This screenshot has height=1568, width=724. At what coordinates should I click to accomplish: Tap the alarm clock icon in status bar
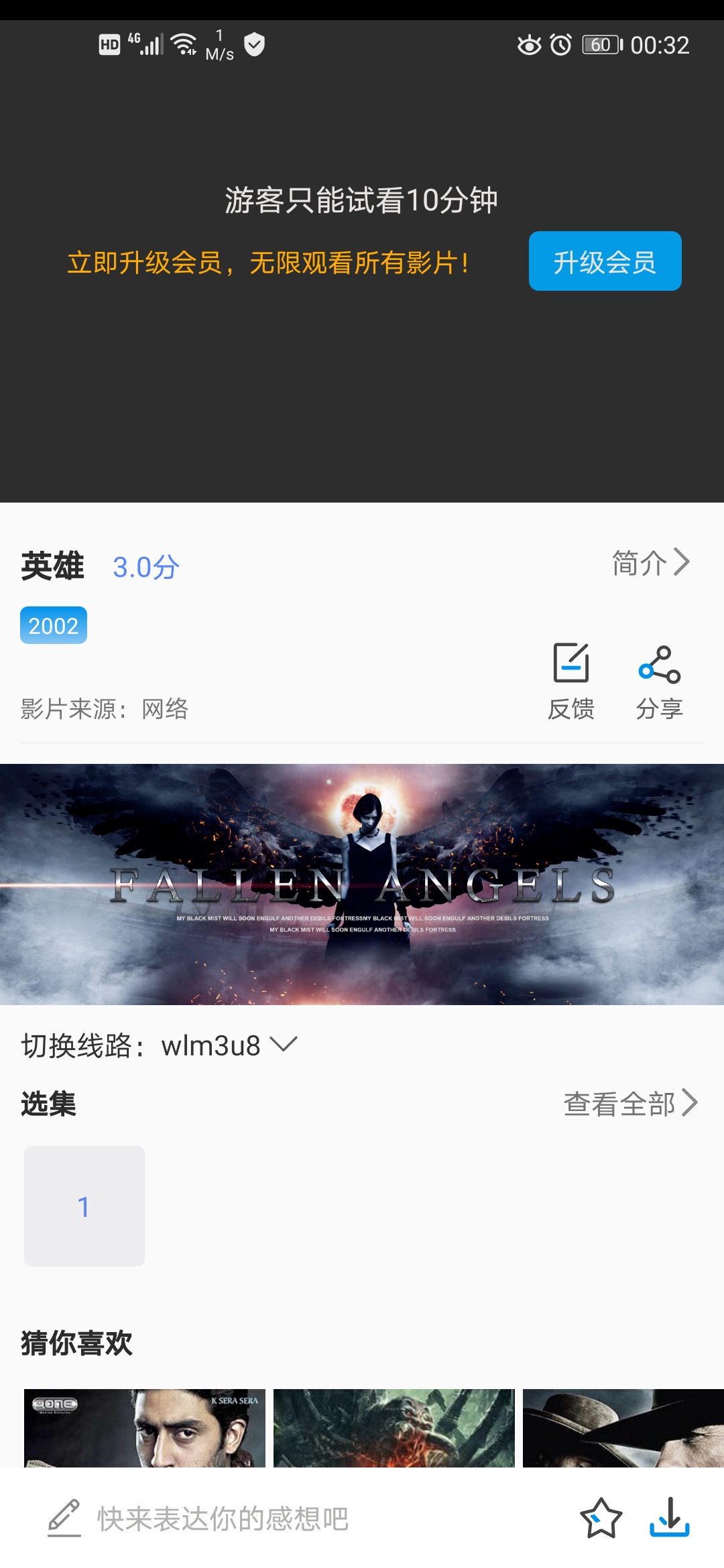tap(560, 44)
